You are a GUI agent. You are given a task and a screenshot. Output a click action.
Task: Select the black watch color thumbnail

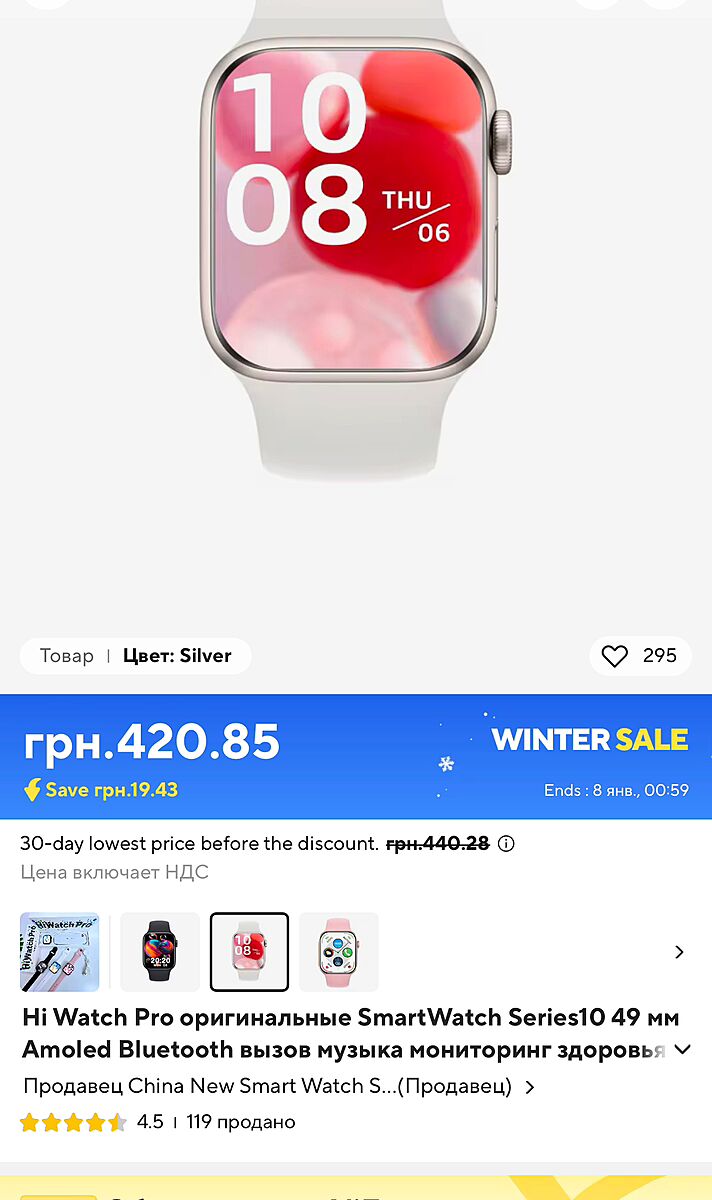coord(160,952)
